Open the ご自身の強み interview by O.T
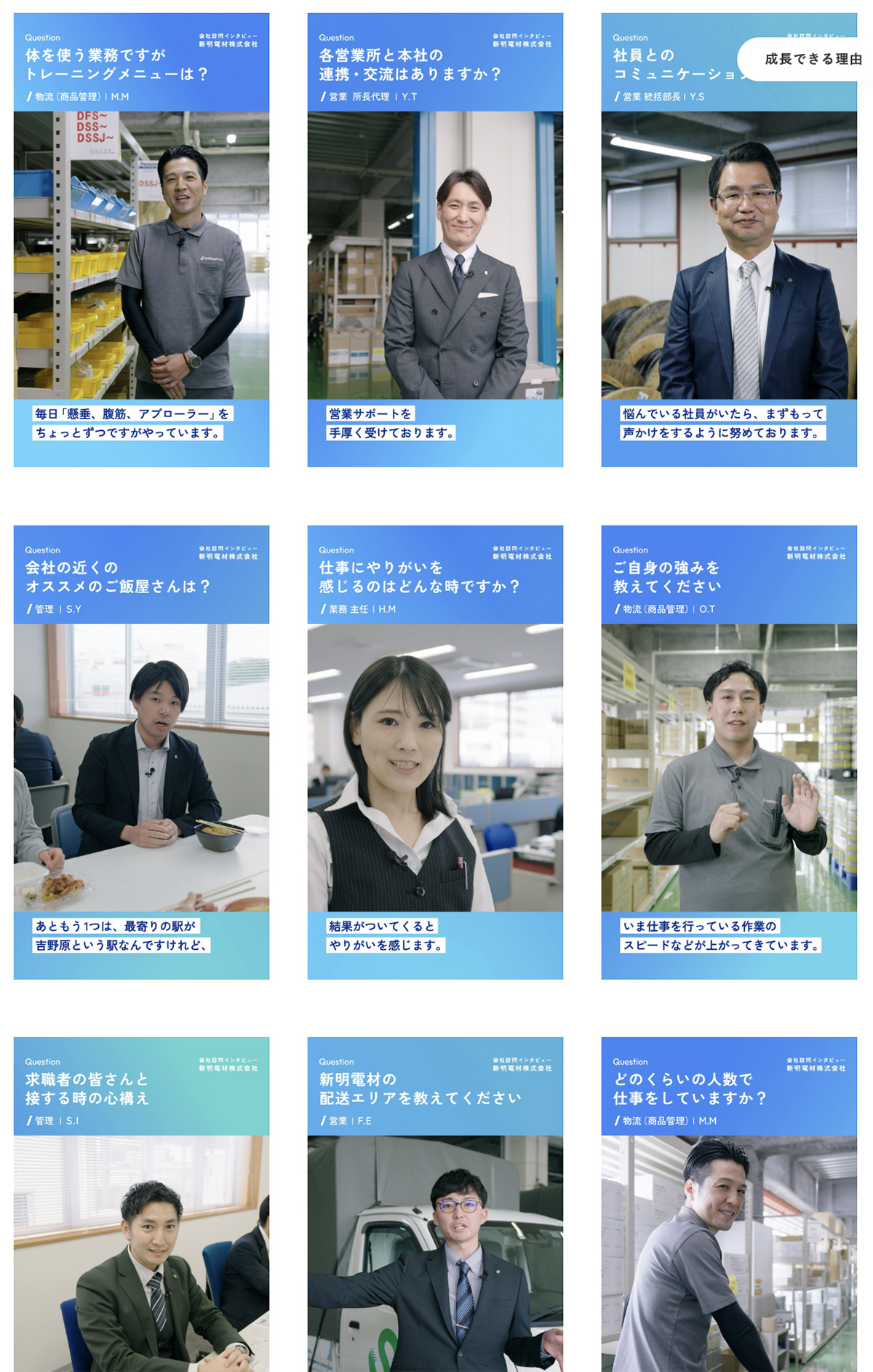This screenshot has height=1372, width=873. tap(728, 752)
